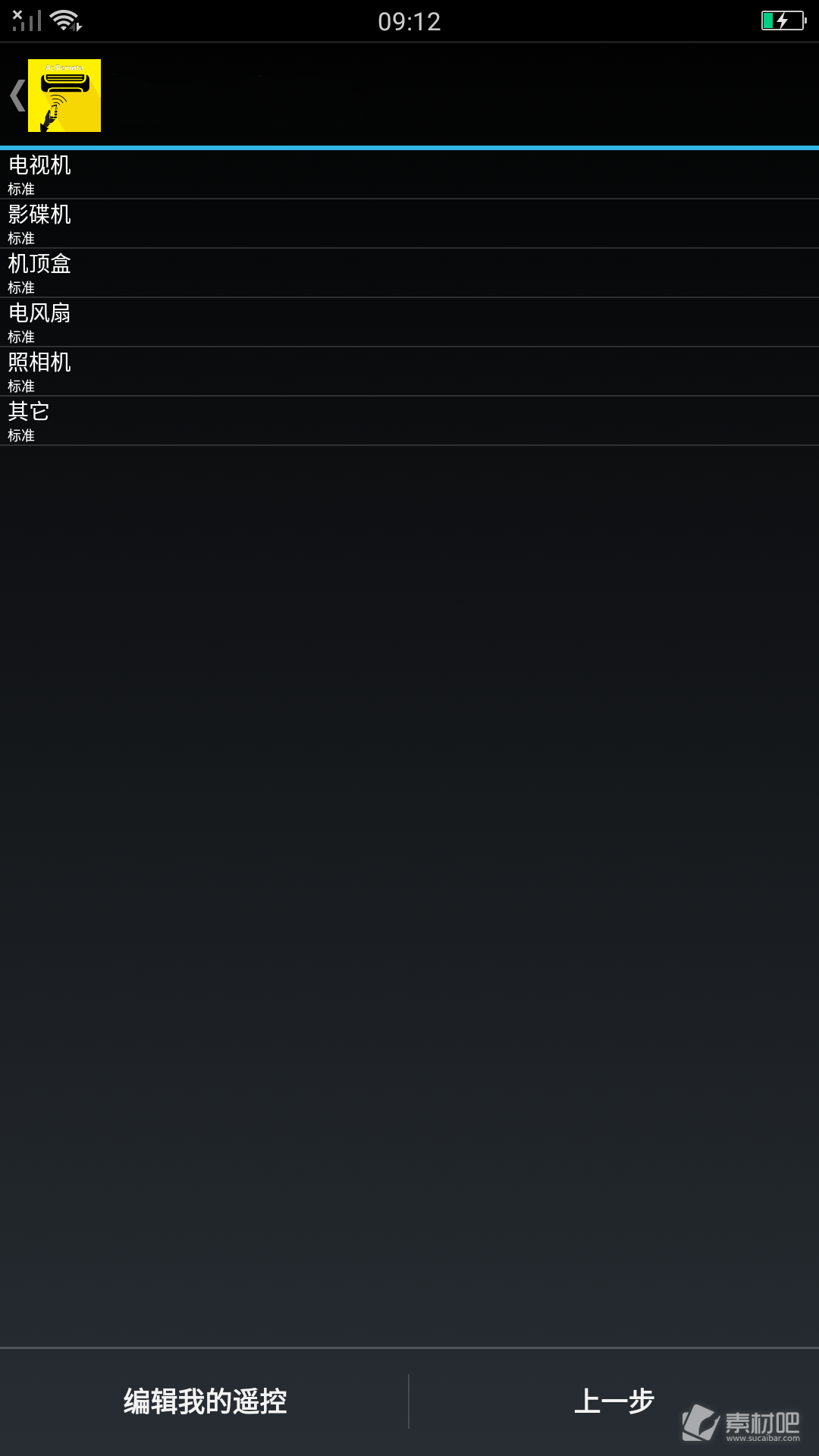Select the 照相机 row
819x1456 pixels.
(409, 372)
